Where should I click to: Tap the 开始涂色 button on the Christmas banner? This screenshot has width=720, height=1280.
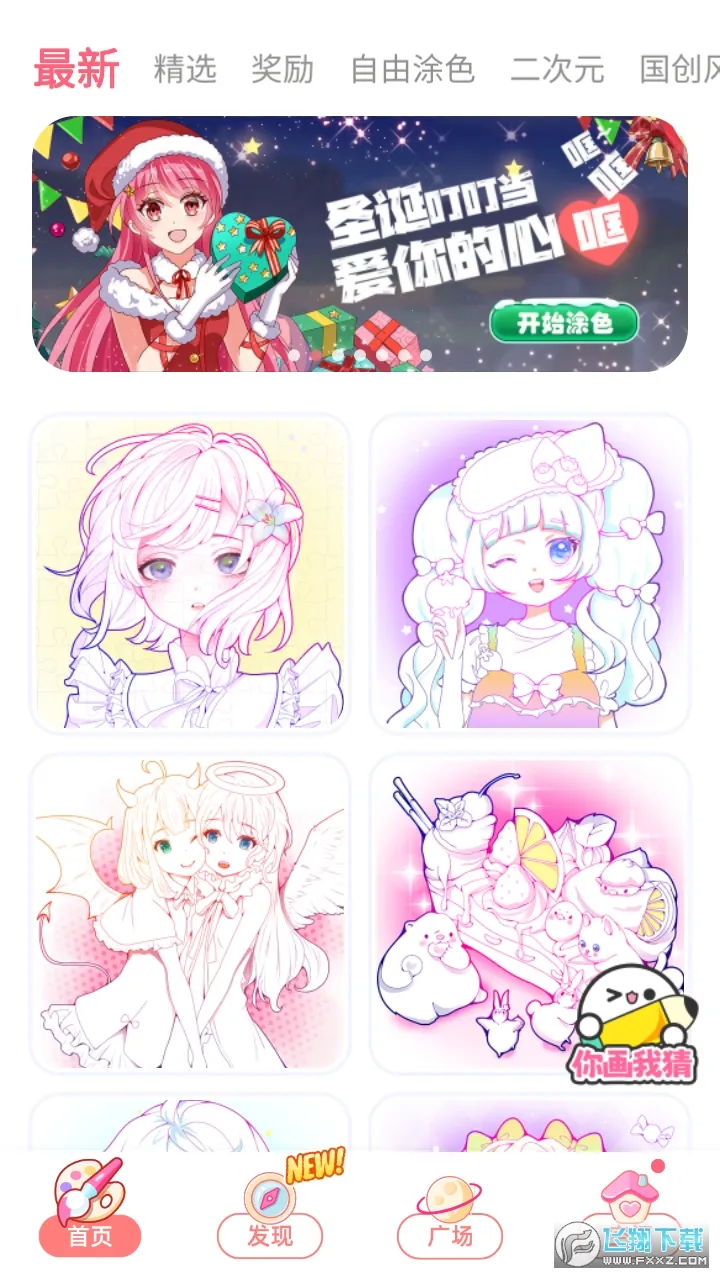point(564,322)
